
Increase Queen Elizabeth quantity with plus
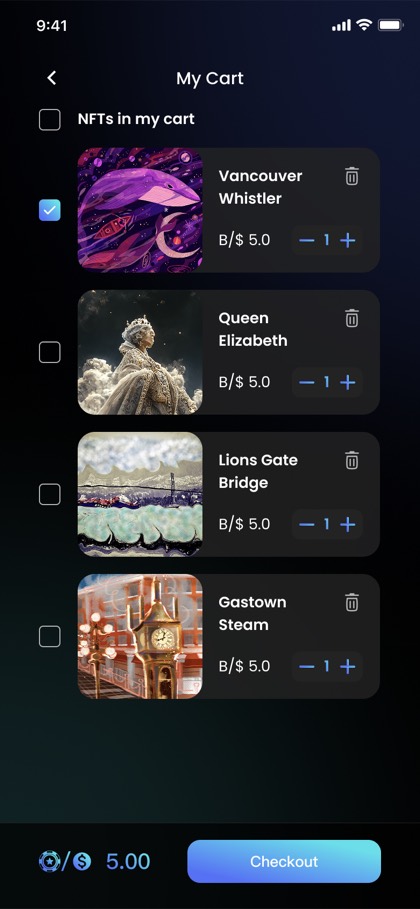coord(347,382)
